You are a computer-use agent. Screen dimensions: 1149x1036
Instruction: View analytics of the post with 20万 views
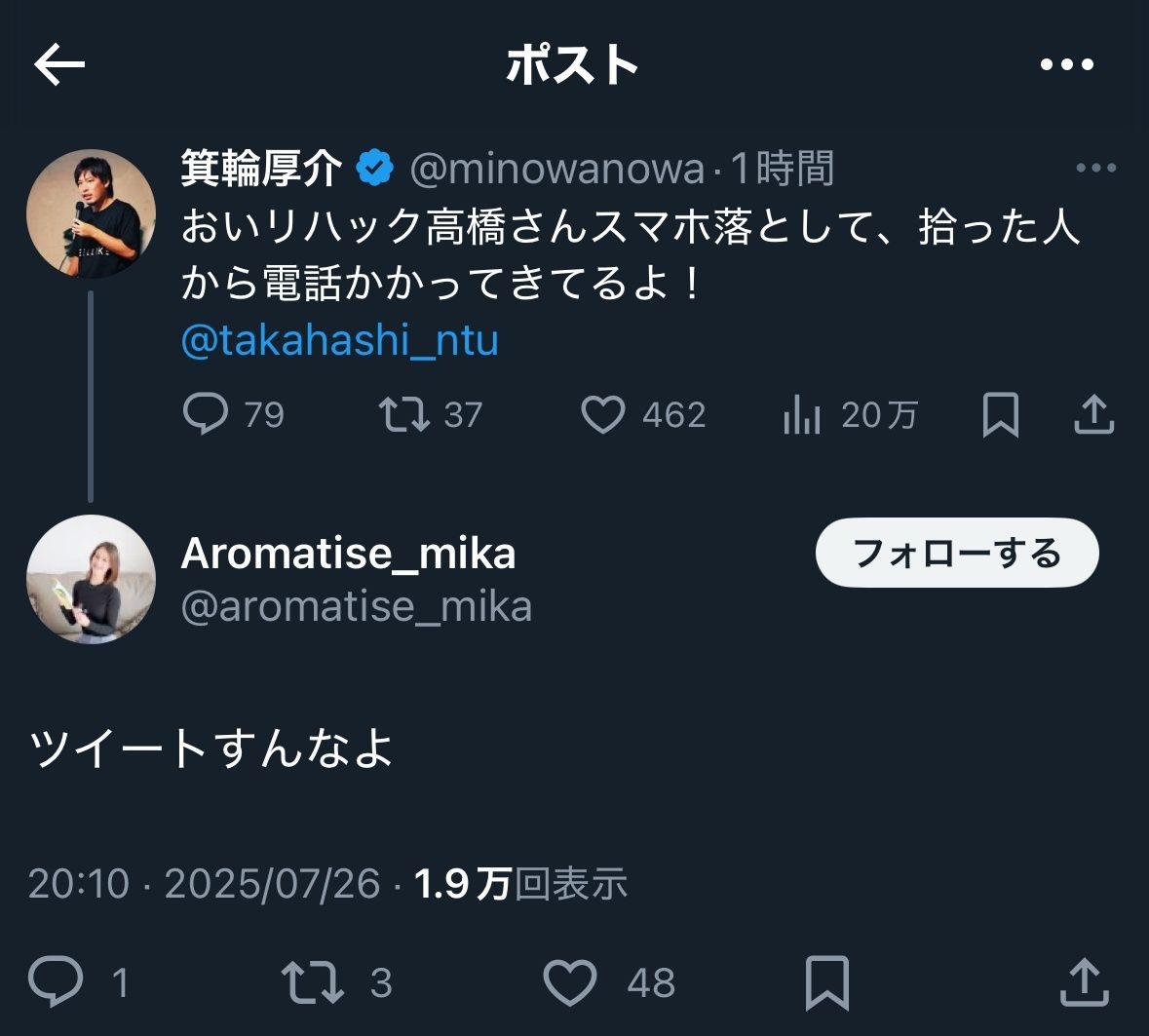click(x=802, y=415)
